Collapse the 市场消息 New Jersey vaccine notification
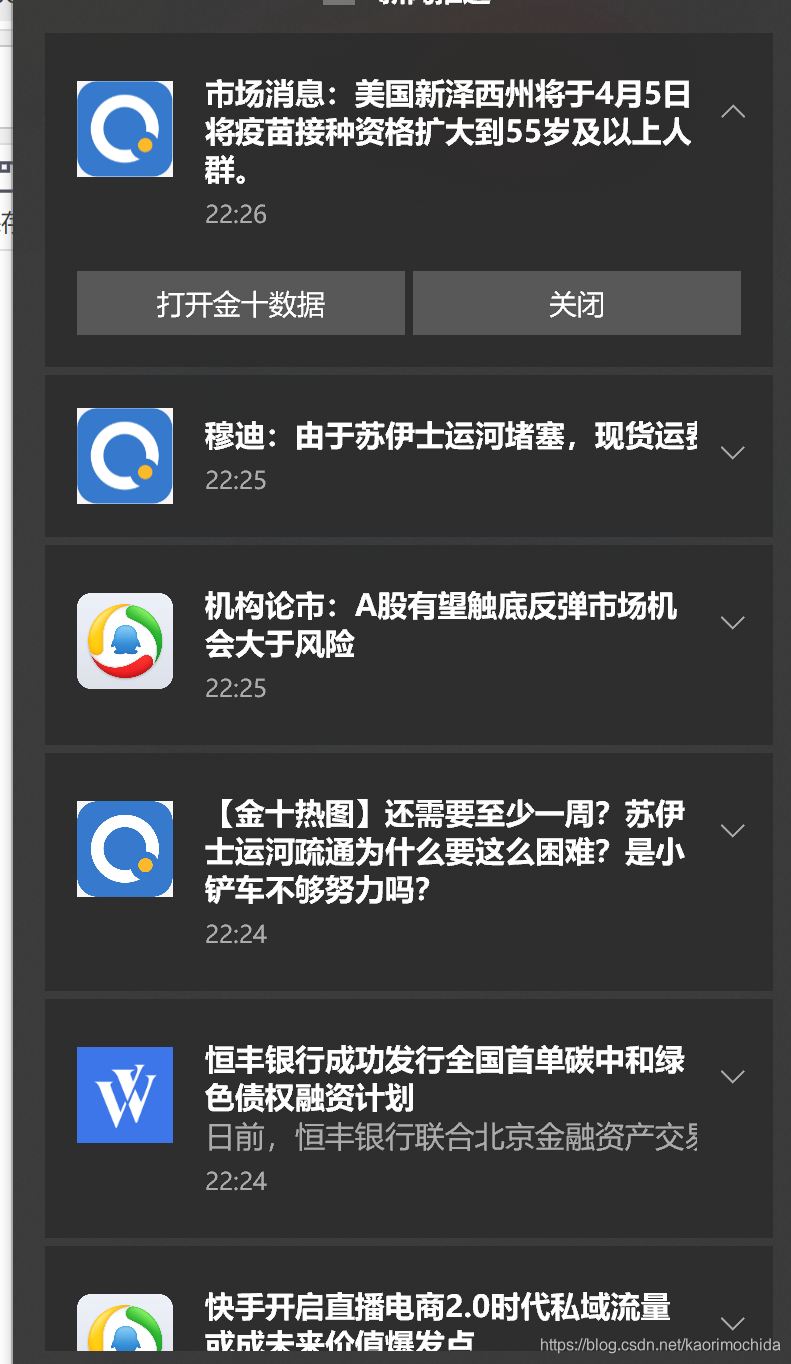Viewport: 791px width, 1364px height. pos(733,112)
